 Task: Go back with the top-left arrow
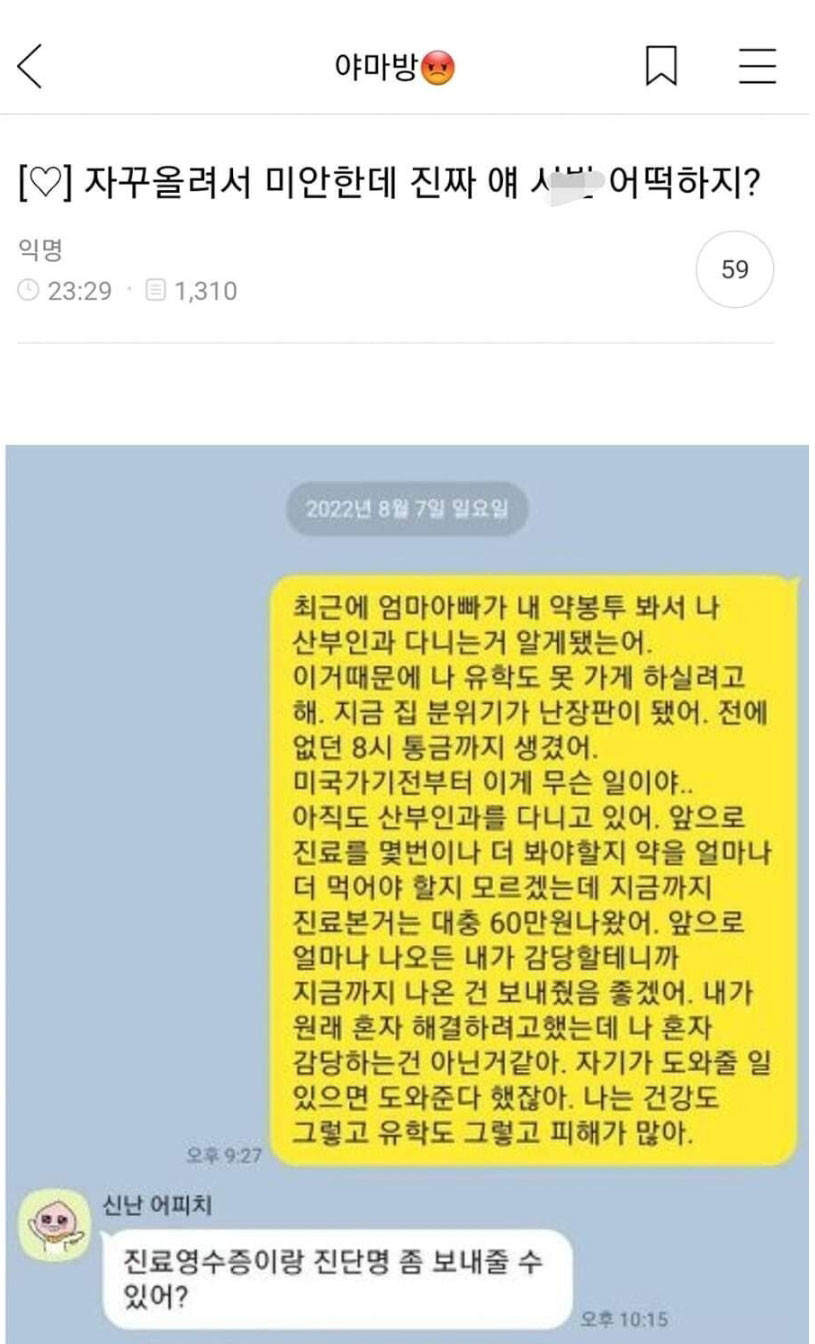tap(31, 67)
